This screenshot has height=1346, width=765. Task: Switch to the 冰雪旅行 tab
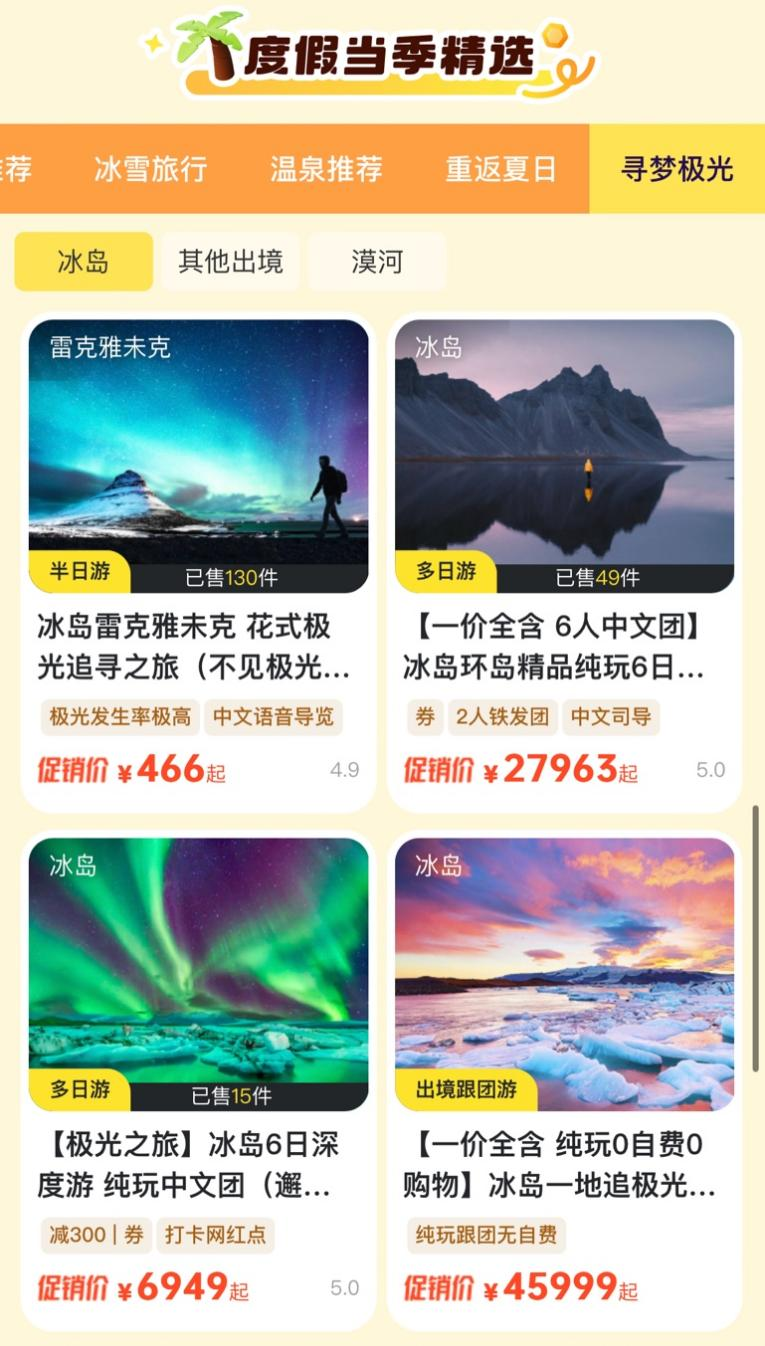(150, 169)
